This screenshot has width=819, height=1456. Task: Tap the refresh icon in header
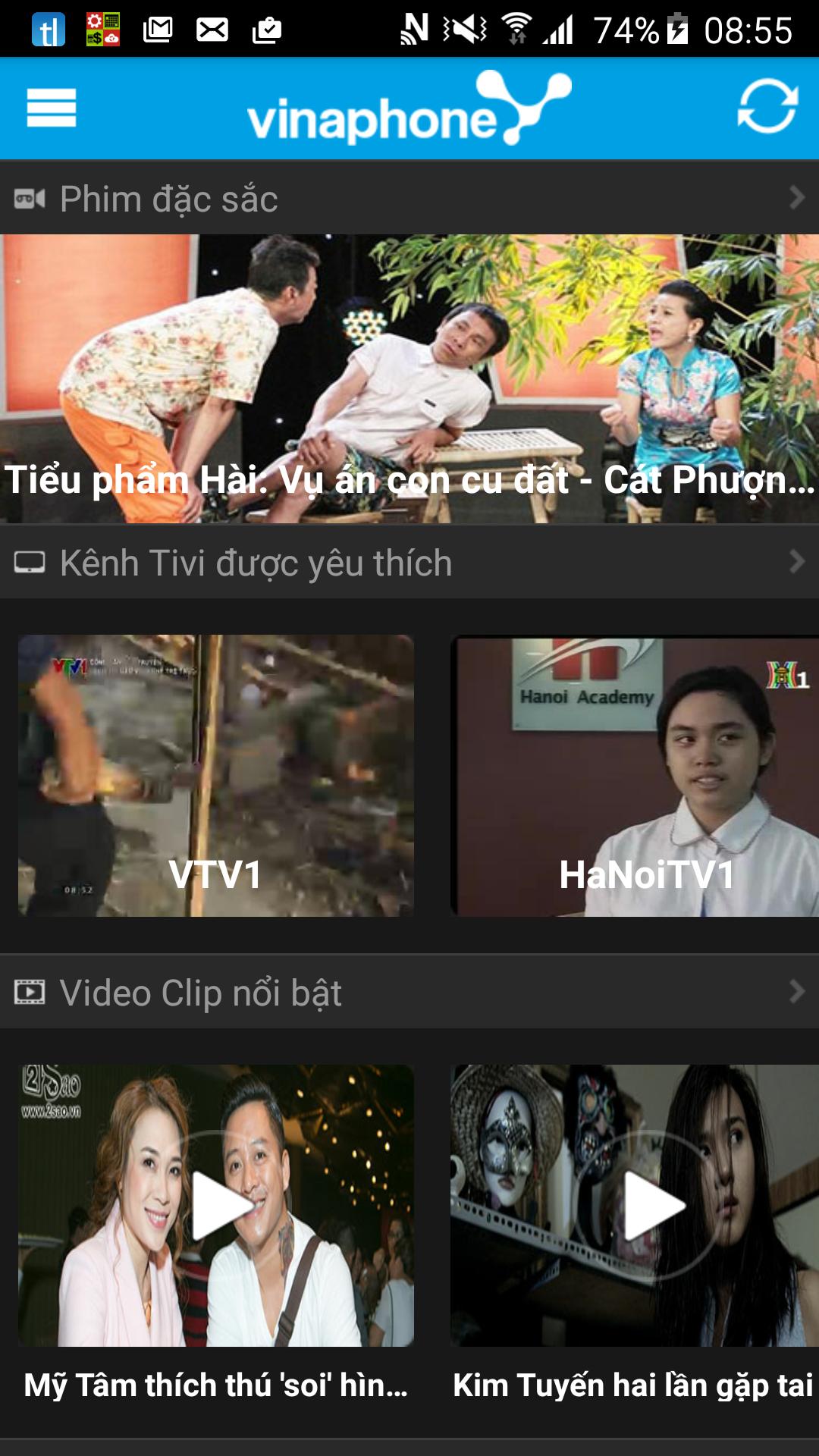click(x=767, y=106)
